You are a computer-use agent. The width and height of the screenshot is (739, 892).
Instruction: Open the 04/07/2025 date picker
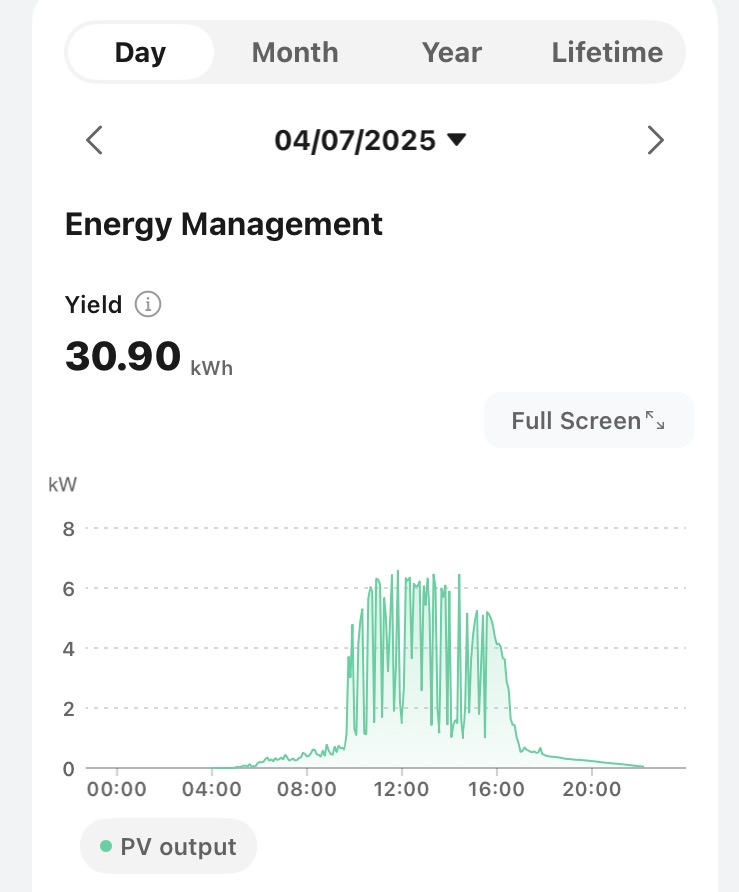370,141
